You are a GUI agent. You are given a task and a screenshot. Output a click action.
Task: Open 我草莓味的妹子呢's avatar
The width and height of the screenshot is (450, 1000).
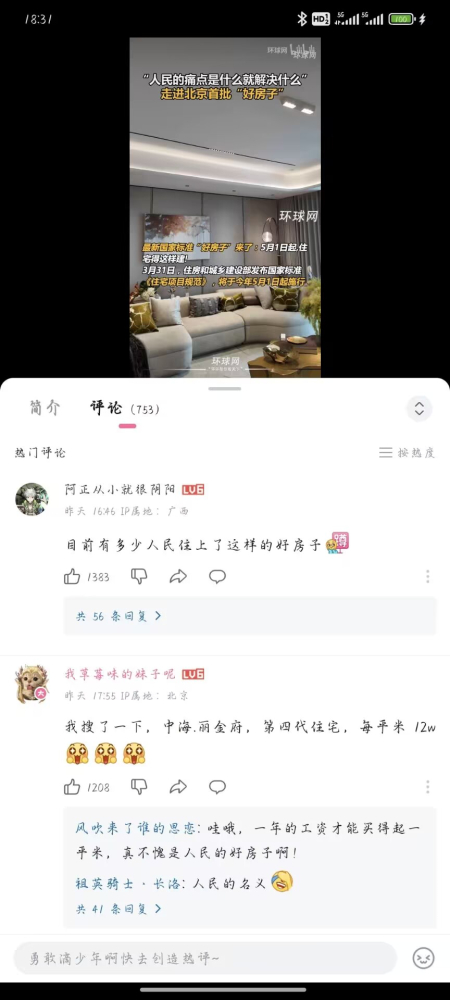tap(32, 684)
